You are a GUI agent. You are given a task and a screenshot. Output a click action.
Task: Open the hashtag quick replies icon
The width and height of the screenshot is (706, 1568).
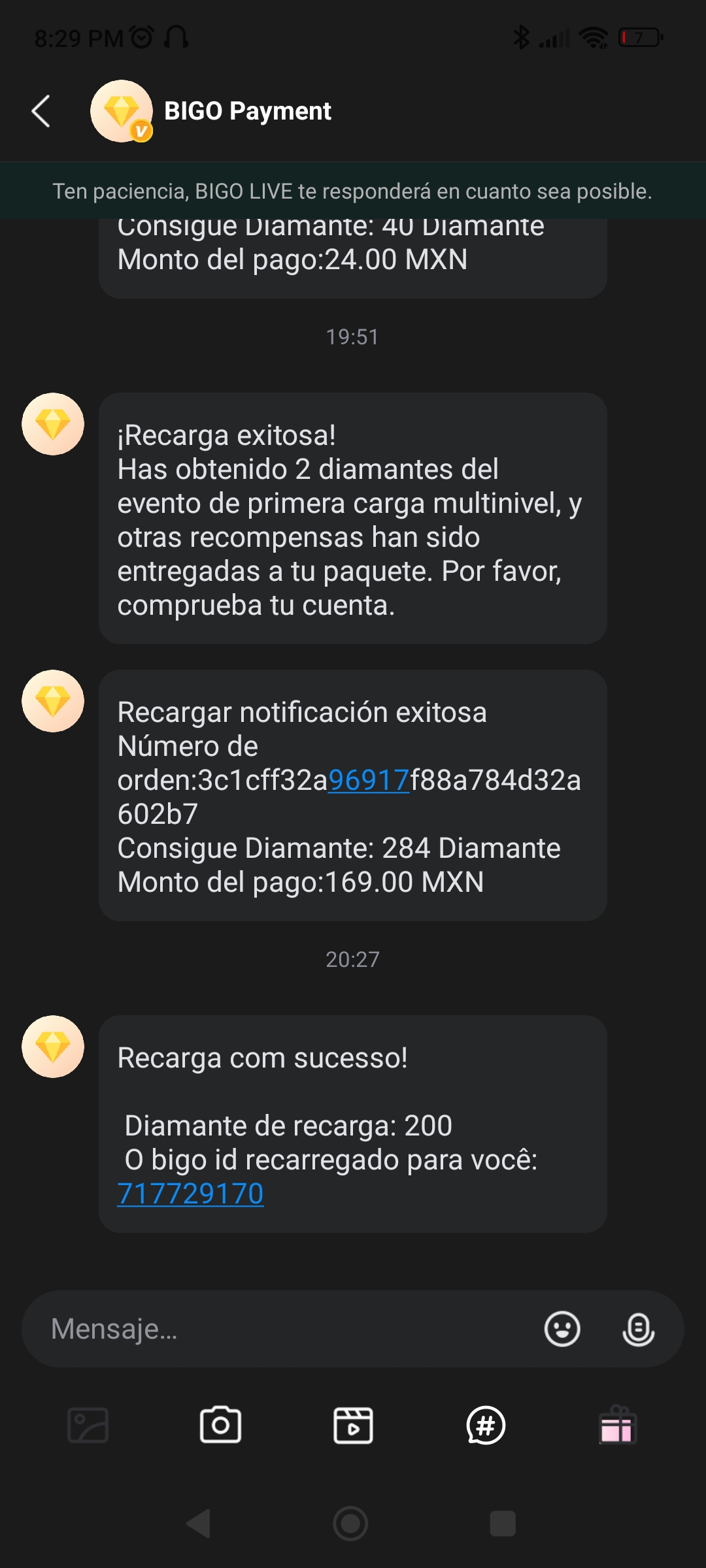click(x=486, y=1425)
